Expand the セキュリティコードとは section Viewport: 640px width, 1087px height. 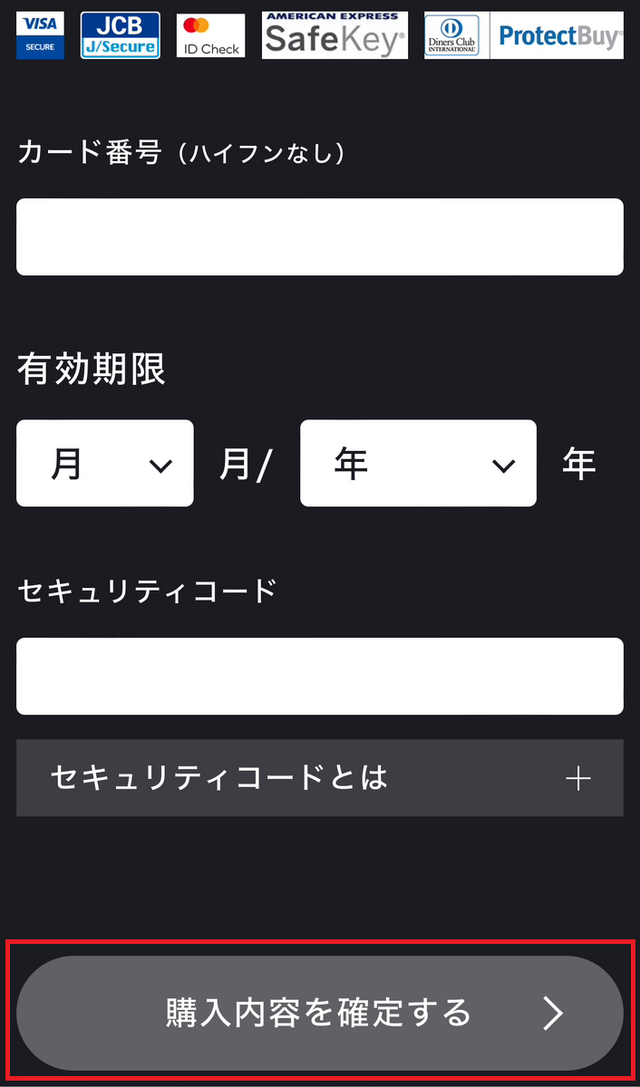click(319, 778)
